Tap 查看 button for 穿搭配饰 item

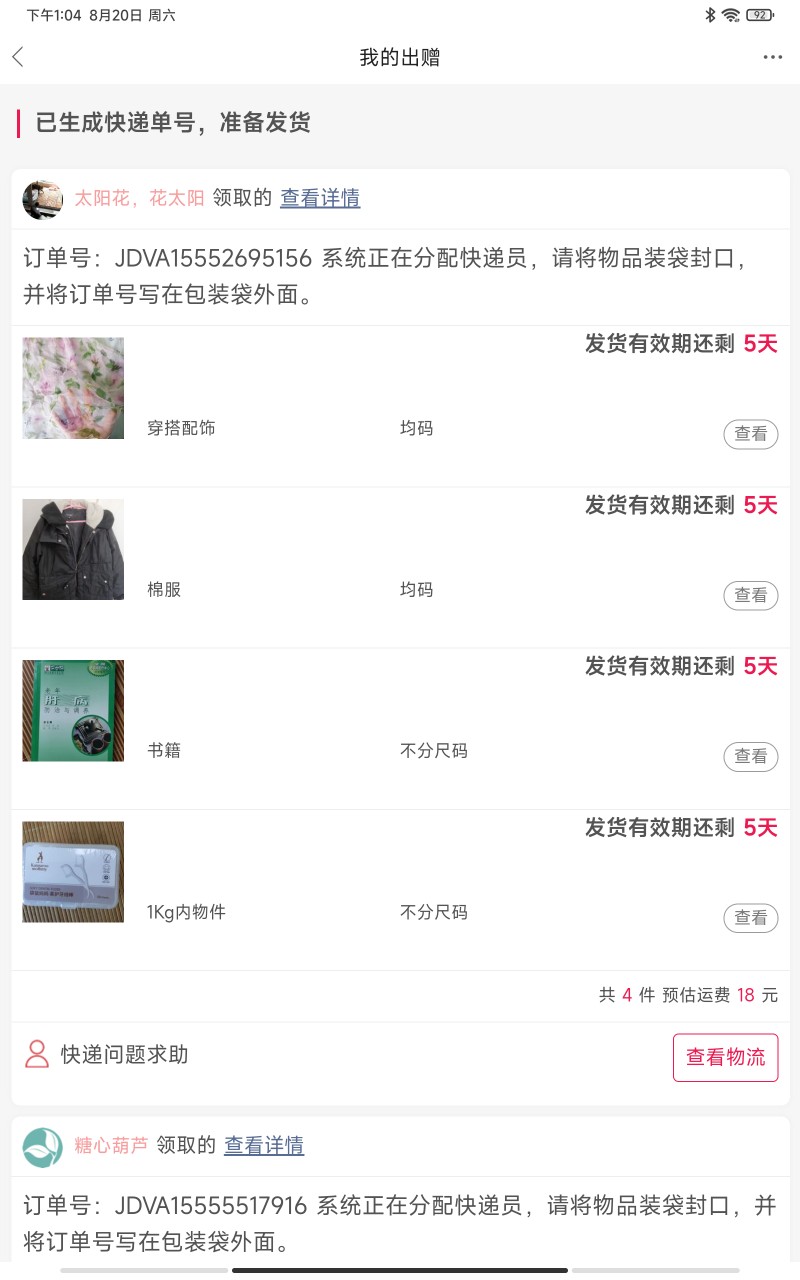tap(750, 434)
